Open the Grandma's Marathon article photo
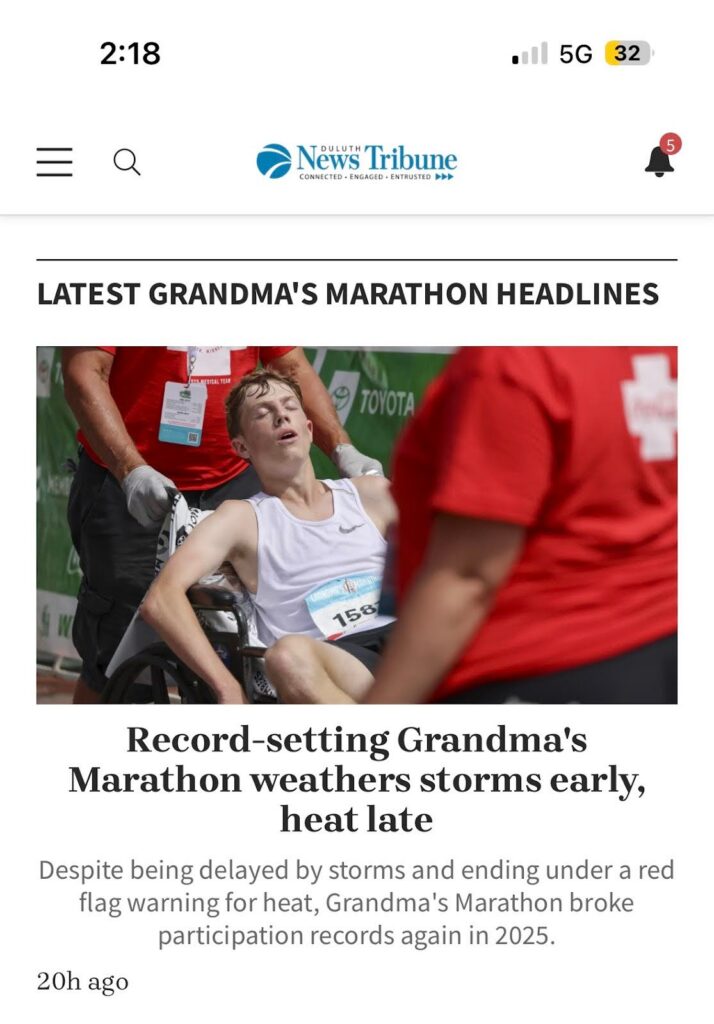This screenshot has width=714, height=1024. click(x=356, y=524)
